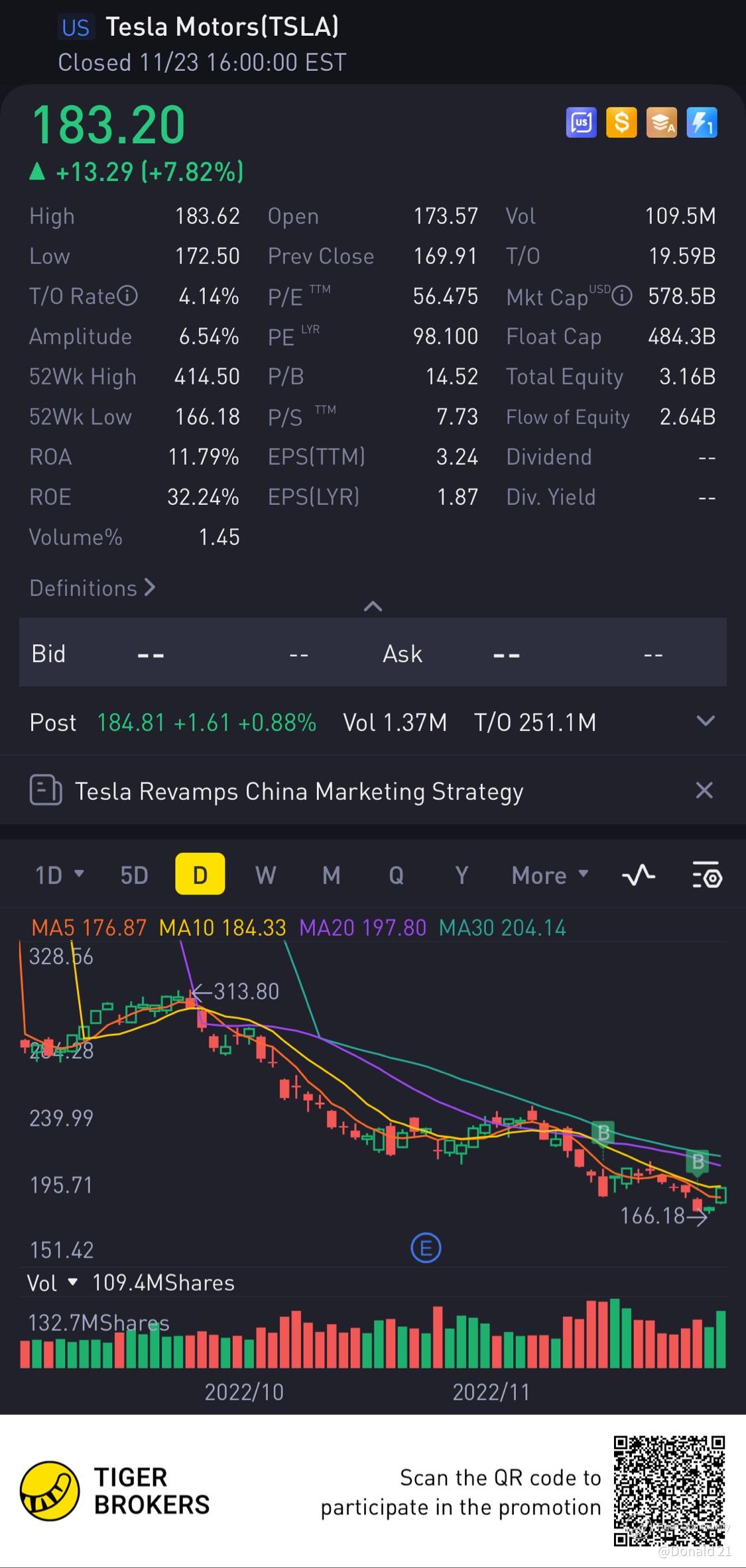746x1568 pixels.
Task: Switch to the M monthly chart tab
Action: point(331,875)
